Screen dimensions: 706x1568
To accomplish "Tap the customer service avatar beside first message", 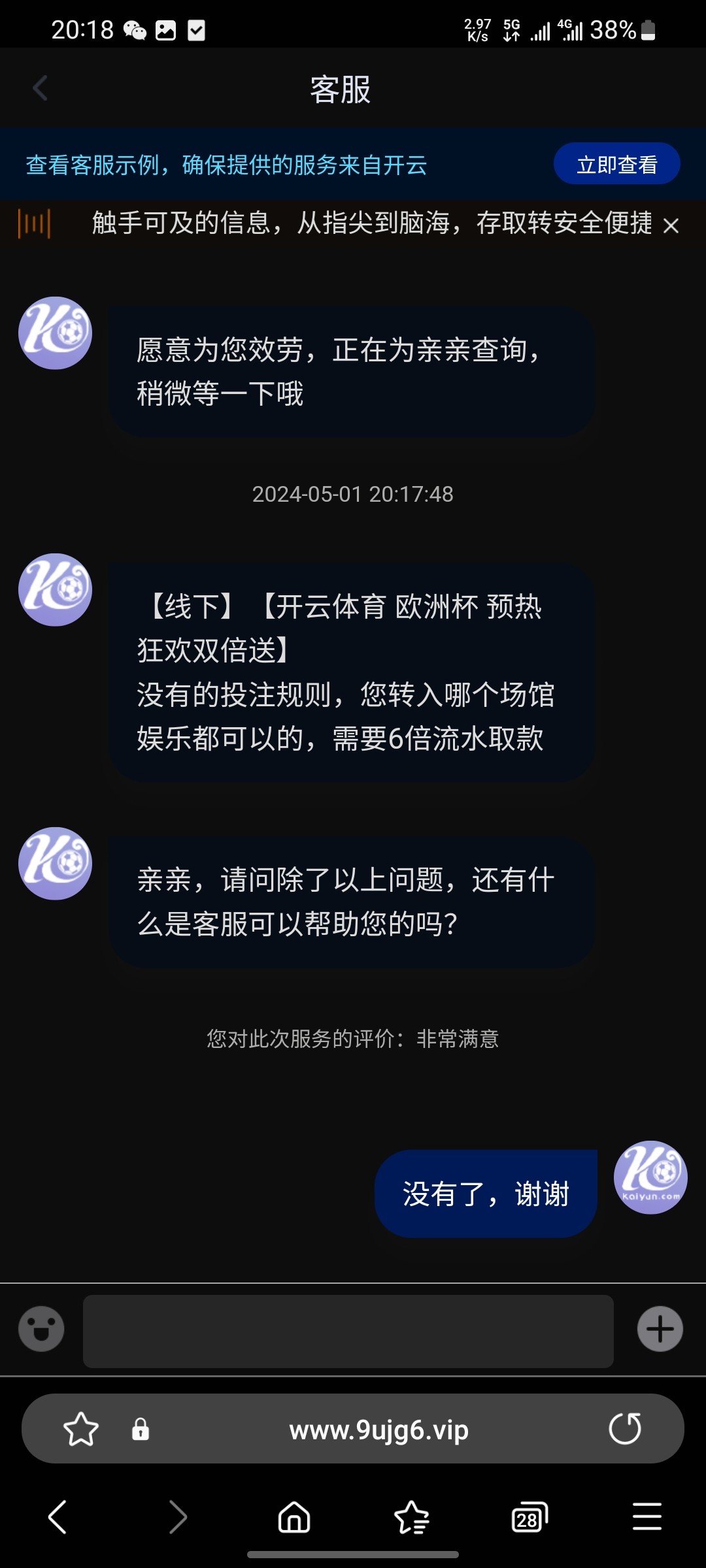I will tap(55, 333).
